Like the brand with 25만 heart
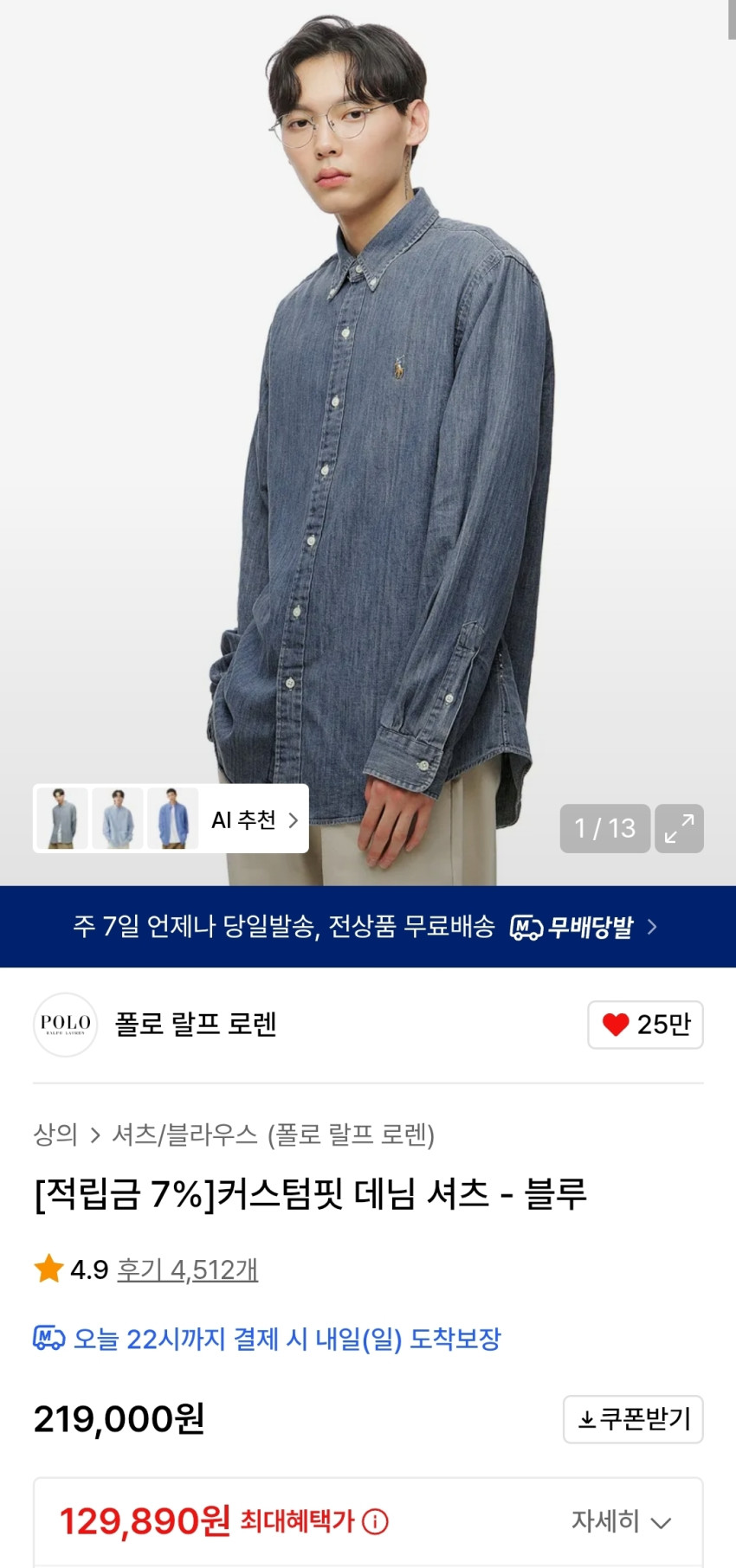This screenshot has height=1568, width=736. pos(645,1025)
